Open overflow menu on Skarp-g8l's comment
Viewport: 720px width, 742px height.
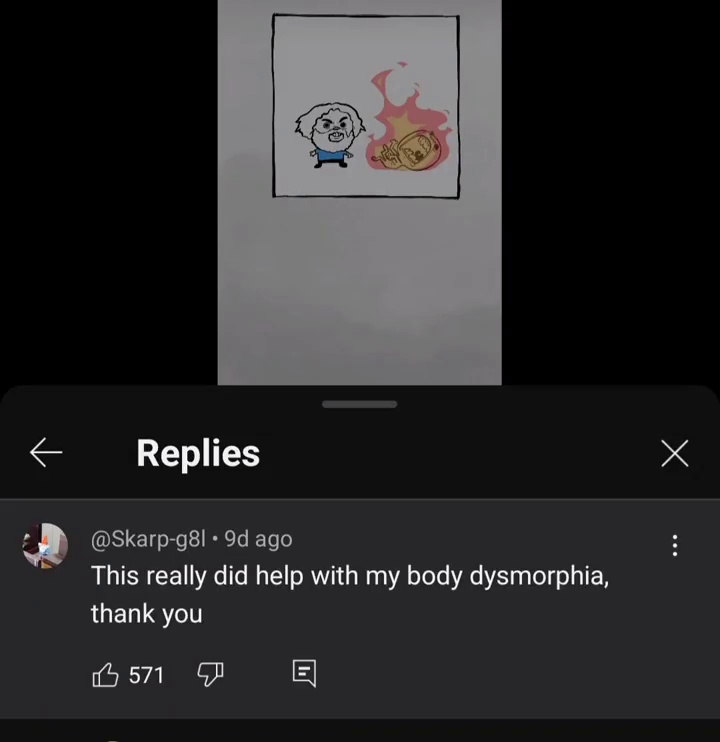[675, 545]
